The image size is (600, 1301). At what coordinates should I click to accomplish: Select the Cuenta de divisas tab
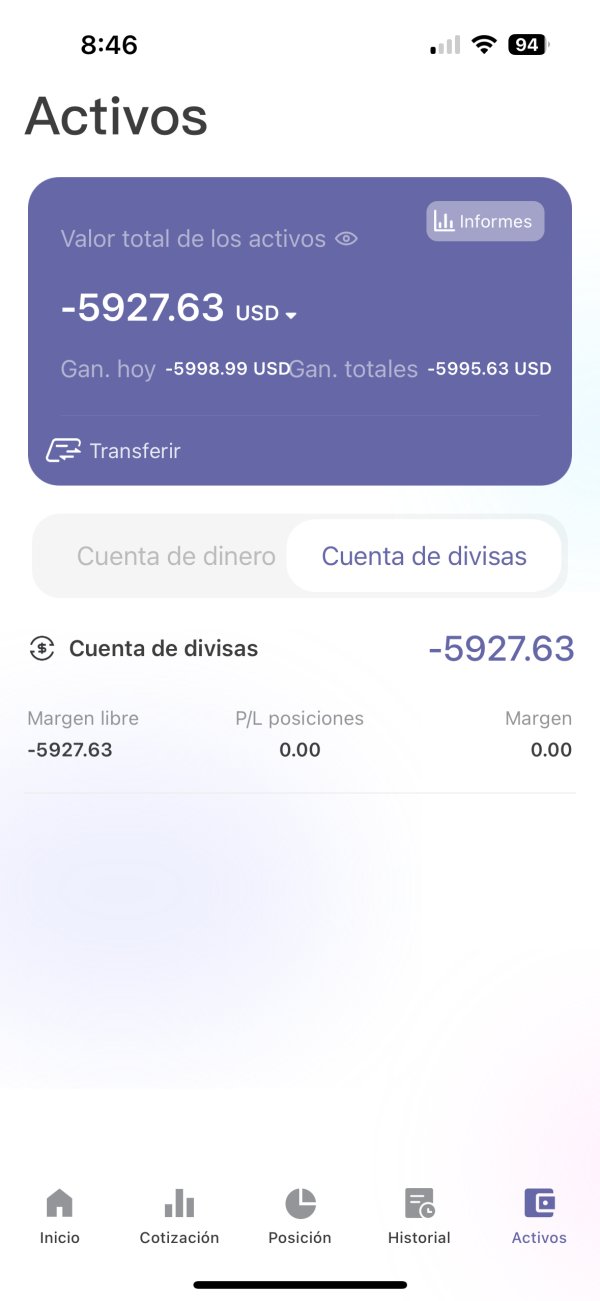tap(424, 556)
